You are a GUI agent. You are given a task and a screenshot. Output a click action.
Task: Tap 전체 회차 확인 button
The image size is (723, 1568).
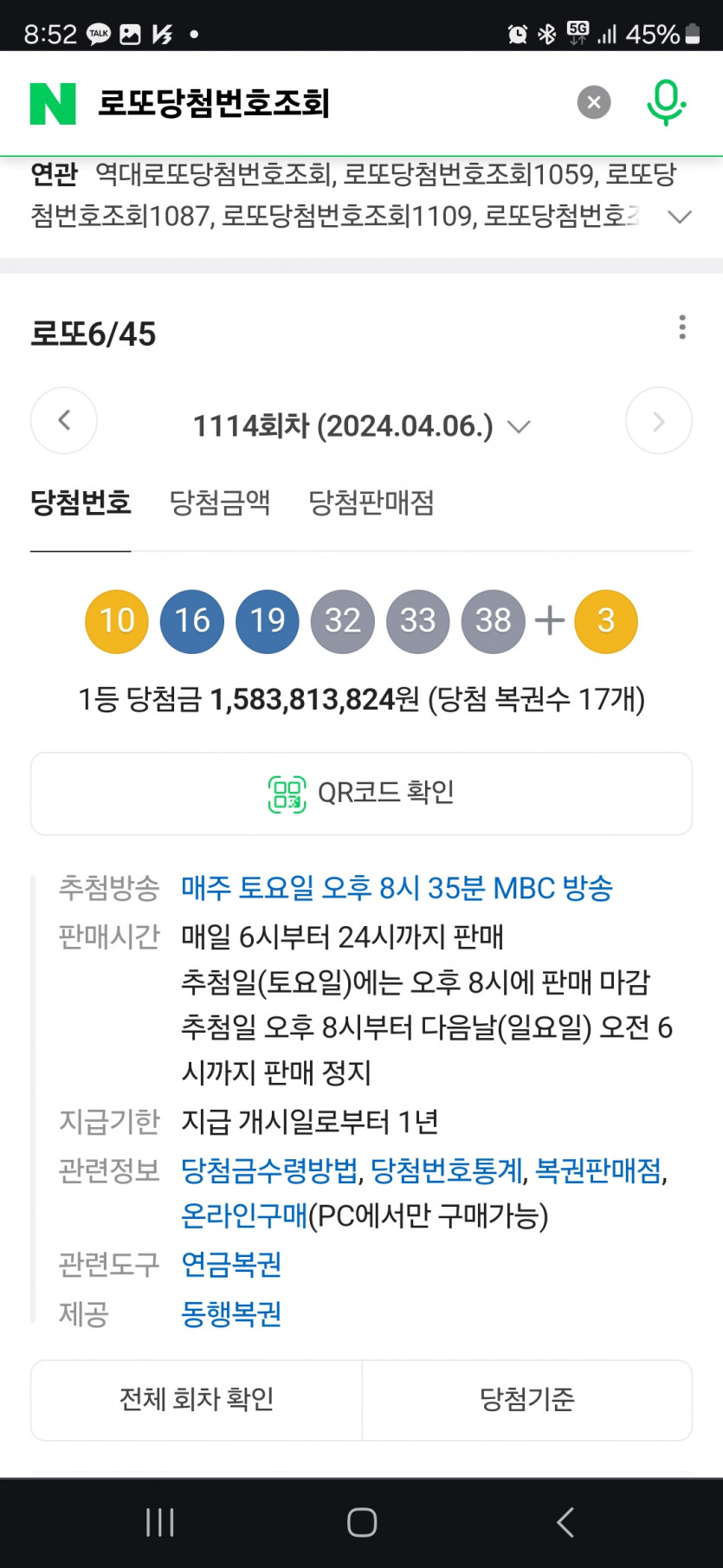[x=197, y=1399]
